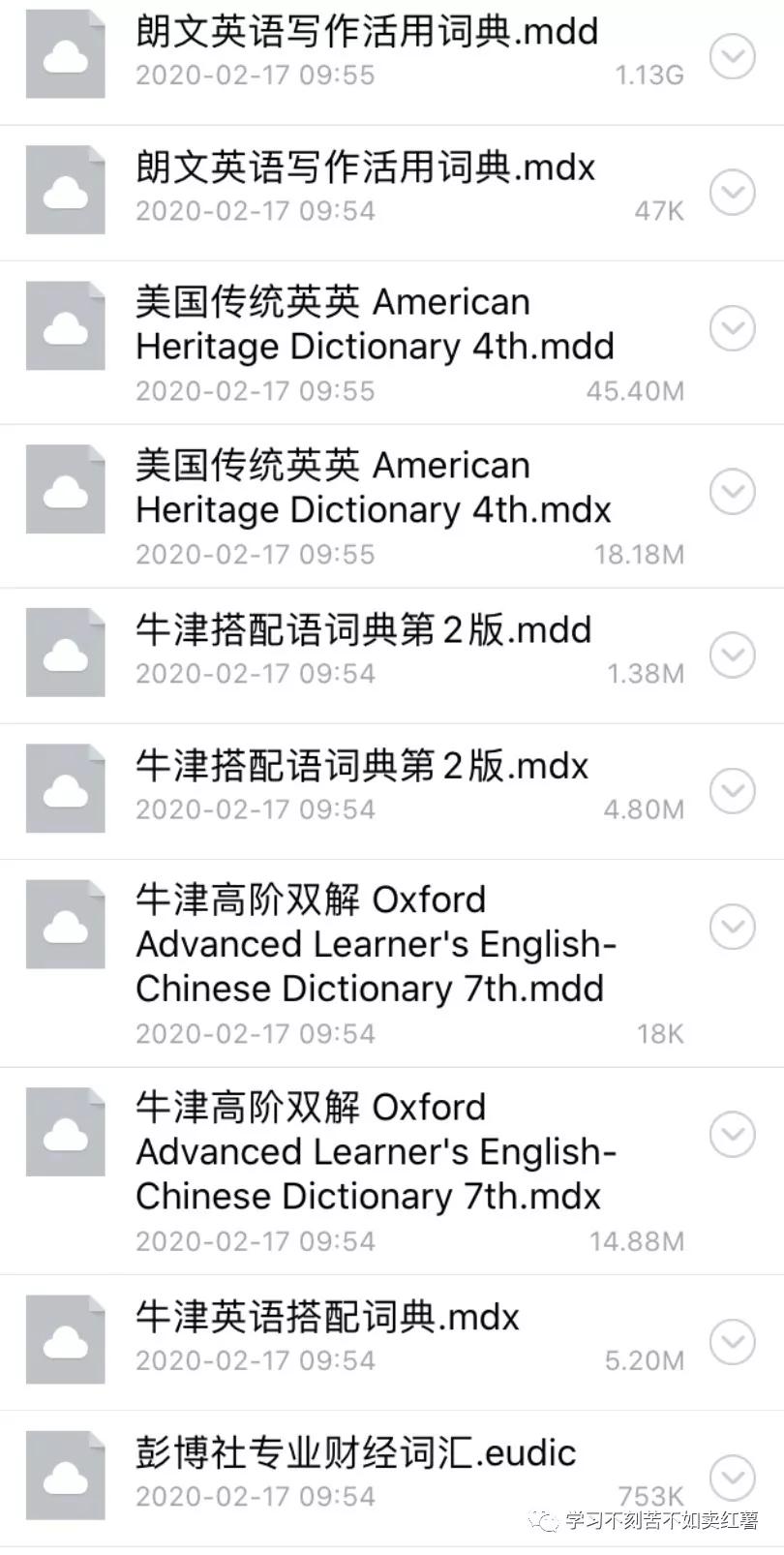Expand options for American Heritage Dictionary 4th.mdx
Screen dimensions: 784x1555
pyautogui.click(x=733, y=491)
